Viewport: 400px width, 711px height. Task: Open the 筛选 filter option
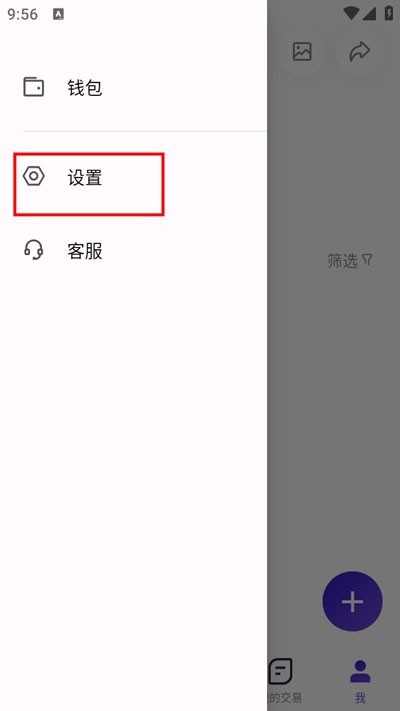[350, 261]
